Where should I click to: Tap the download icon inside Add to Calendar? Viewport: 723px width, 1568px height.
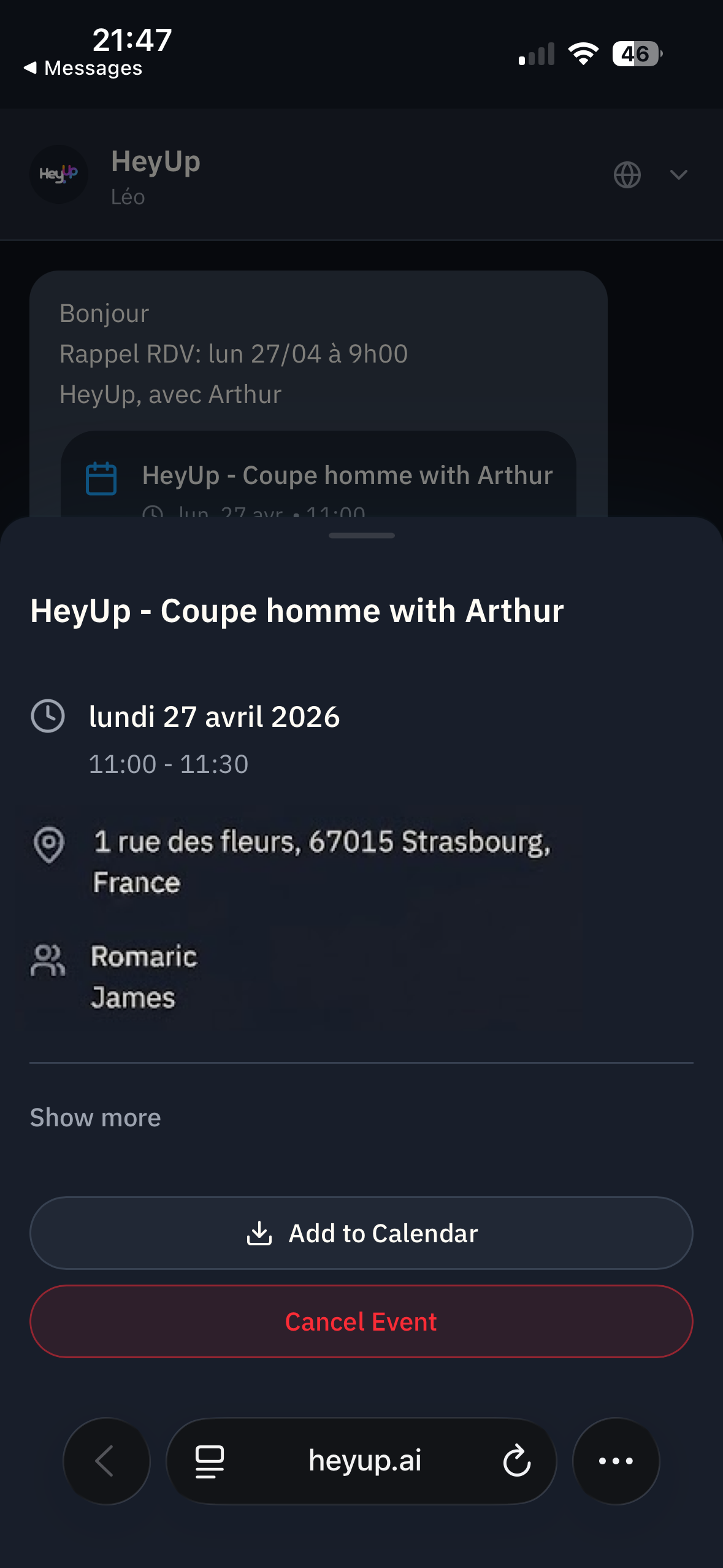[260, 1233]
